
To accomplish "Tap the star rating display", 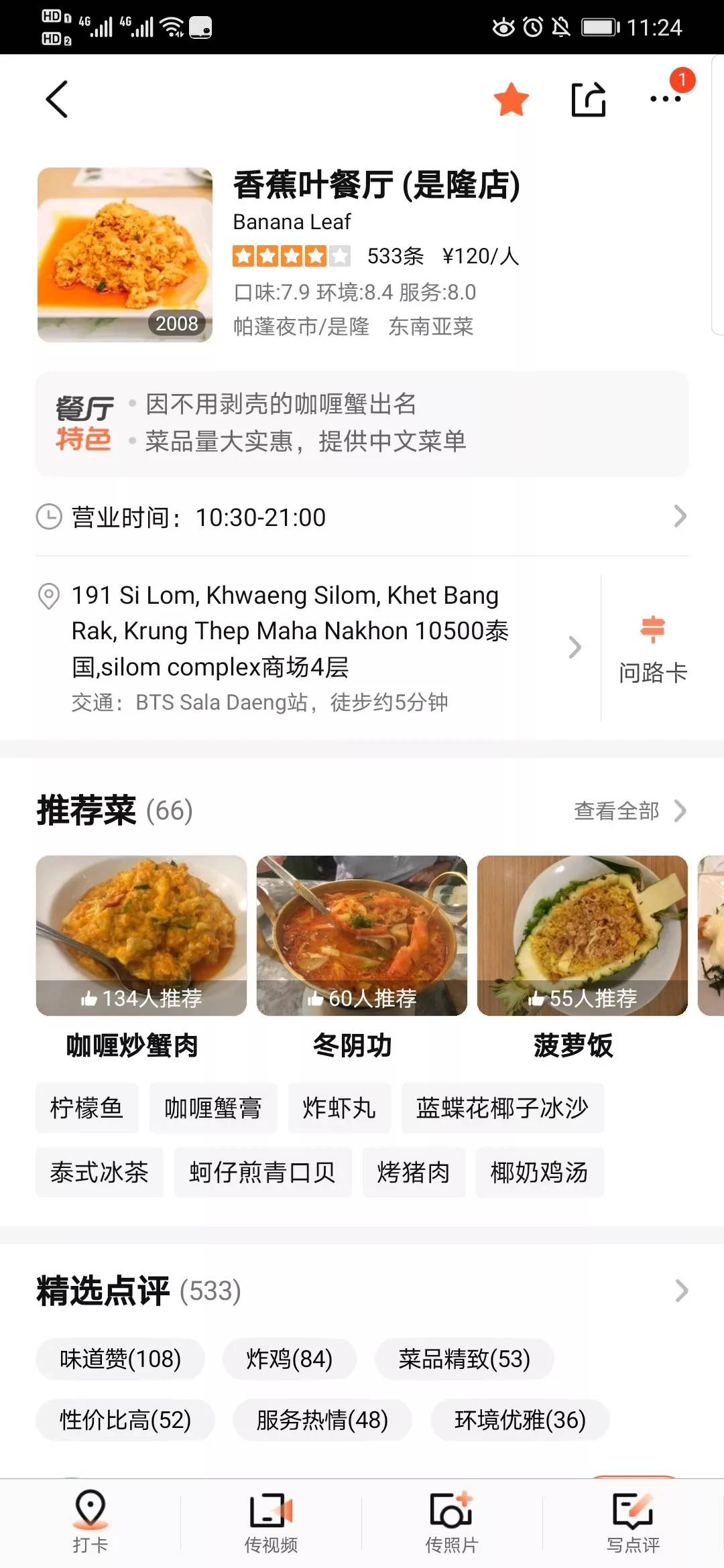I will click(292, 255).
